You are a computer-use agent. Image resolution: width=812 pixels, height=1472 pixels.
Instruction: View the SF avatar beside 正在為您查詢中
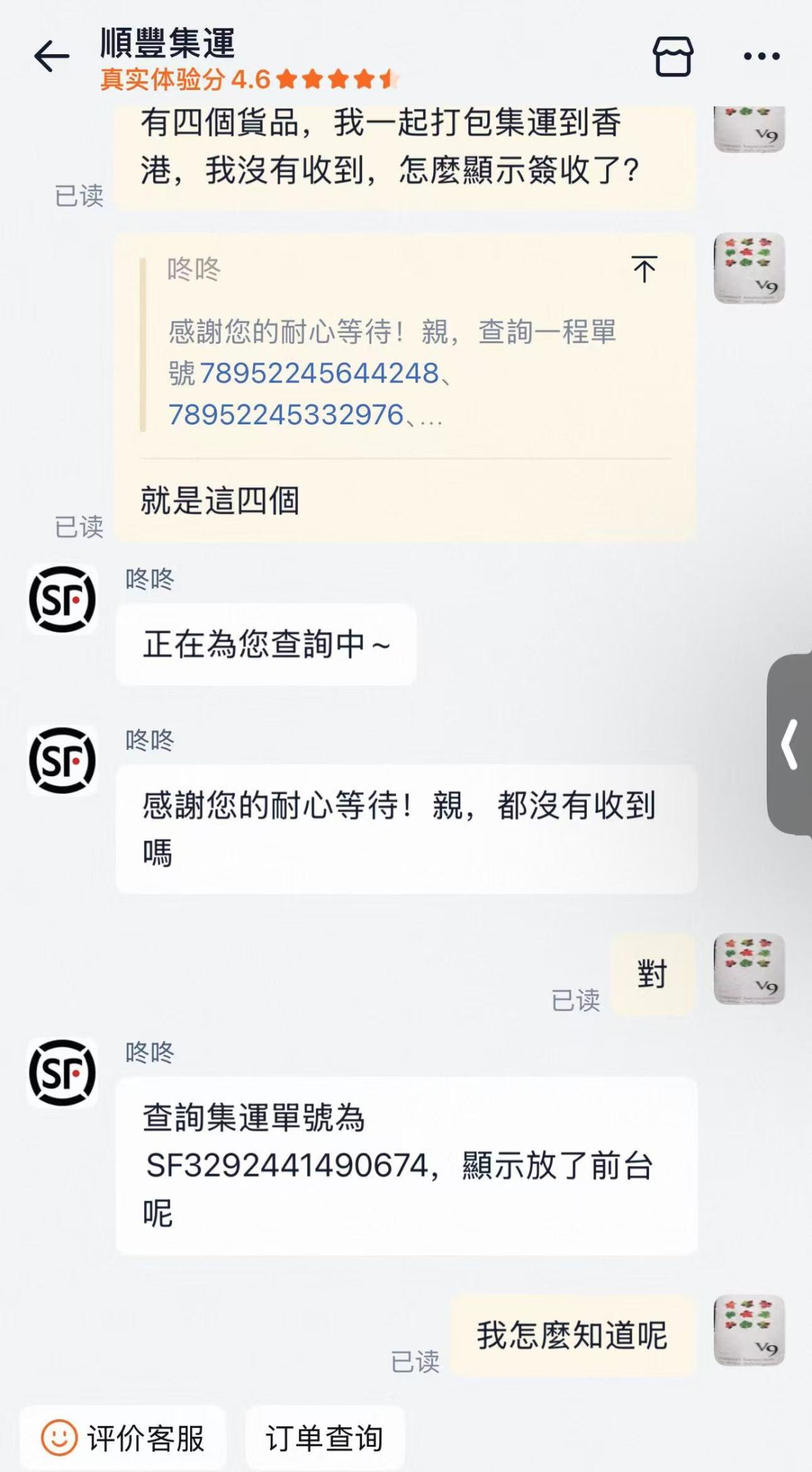[62, 600]
